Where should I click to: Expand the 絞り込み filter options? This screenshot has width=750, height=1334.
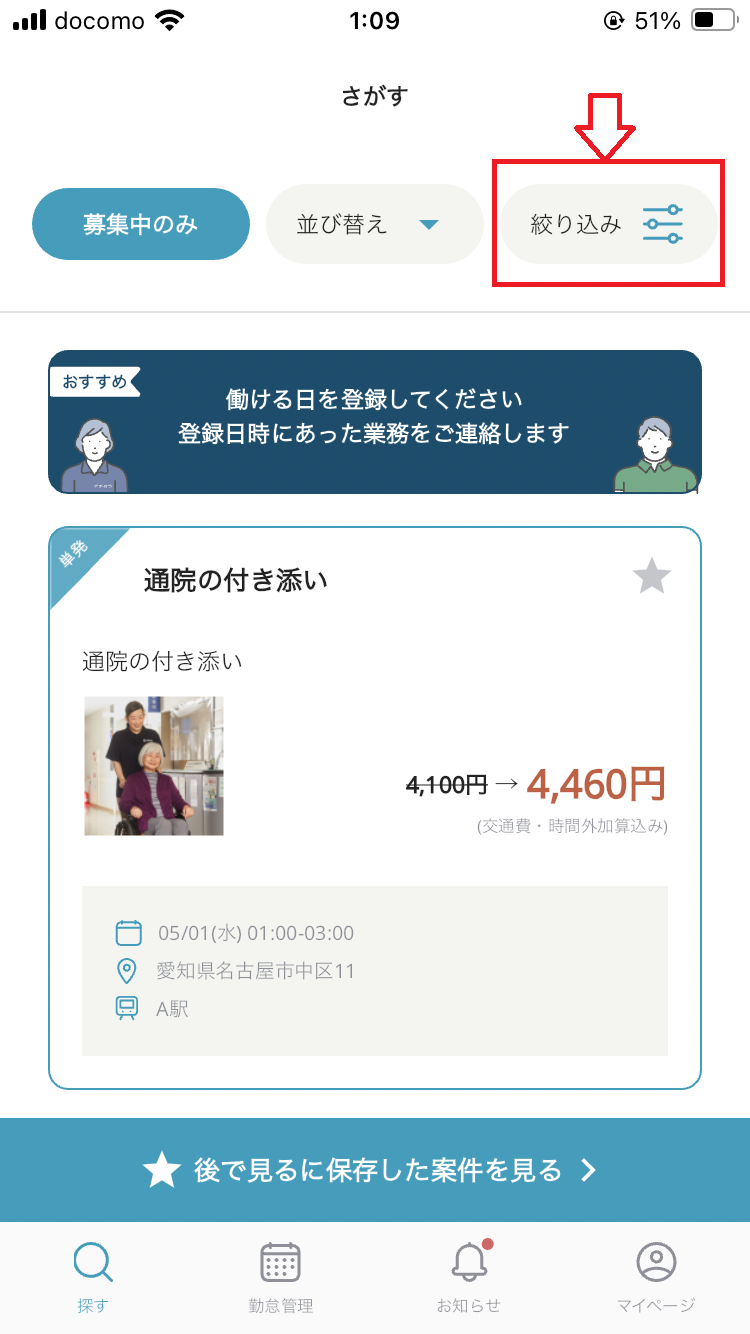(607, 224)
